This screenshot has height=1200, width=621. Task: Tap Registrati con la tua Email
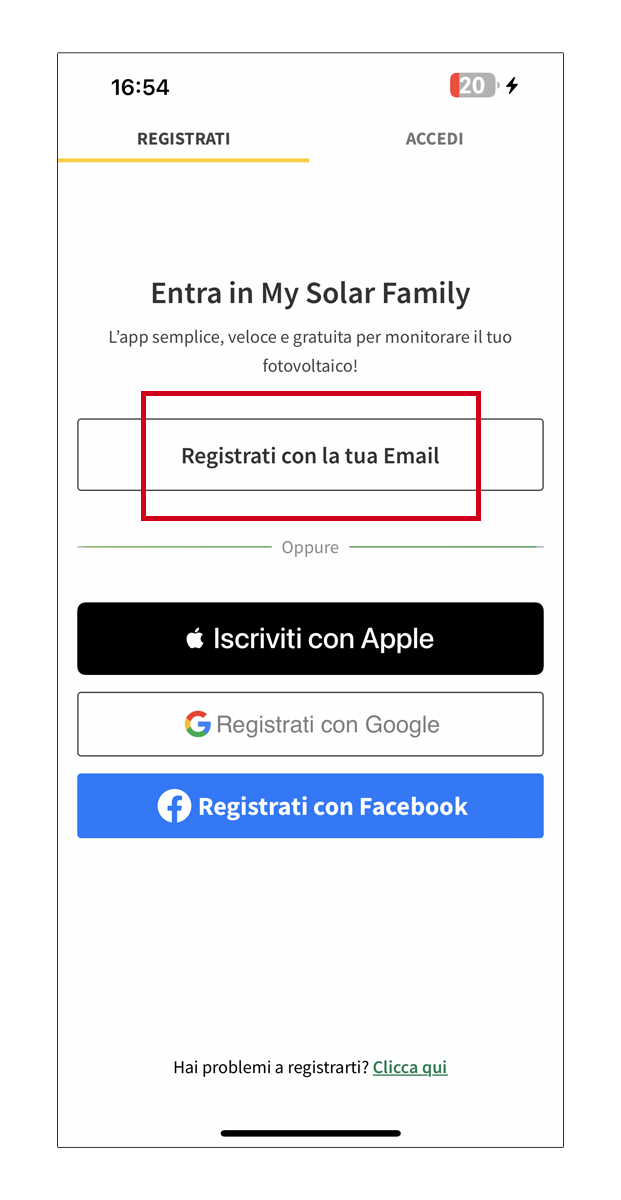pyautogui.click(x=310, y=455)
